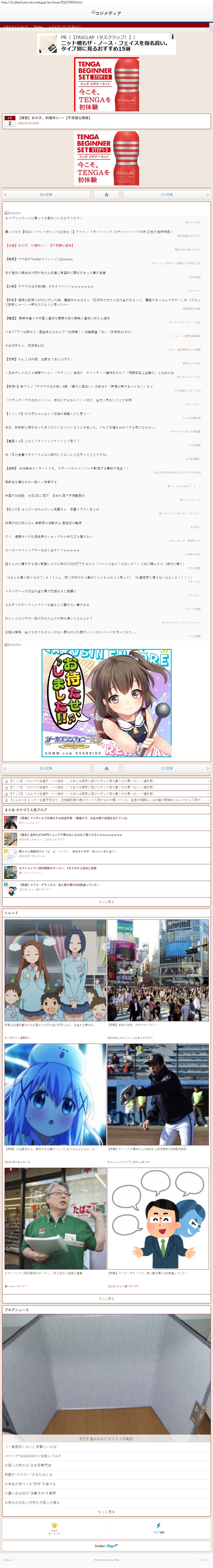213x1568 pixels.
Task: Open the TENGA Beginner Set ad banner above the title
Action: 107,84
